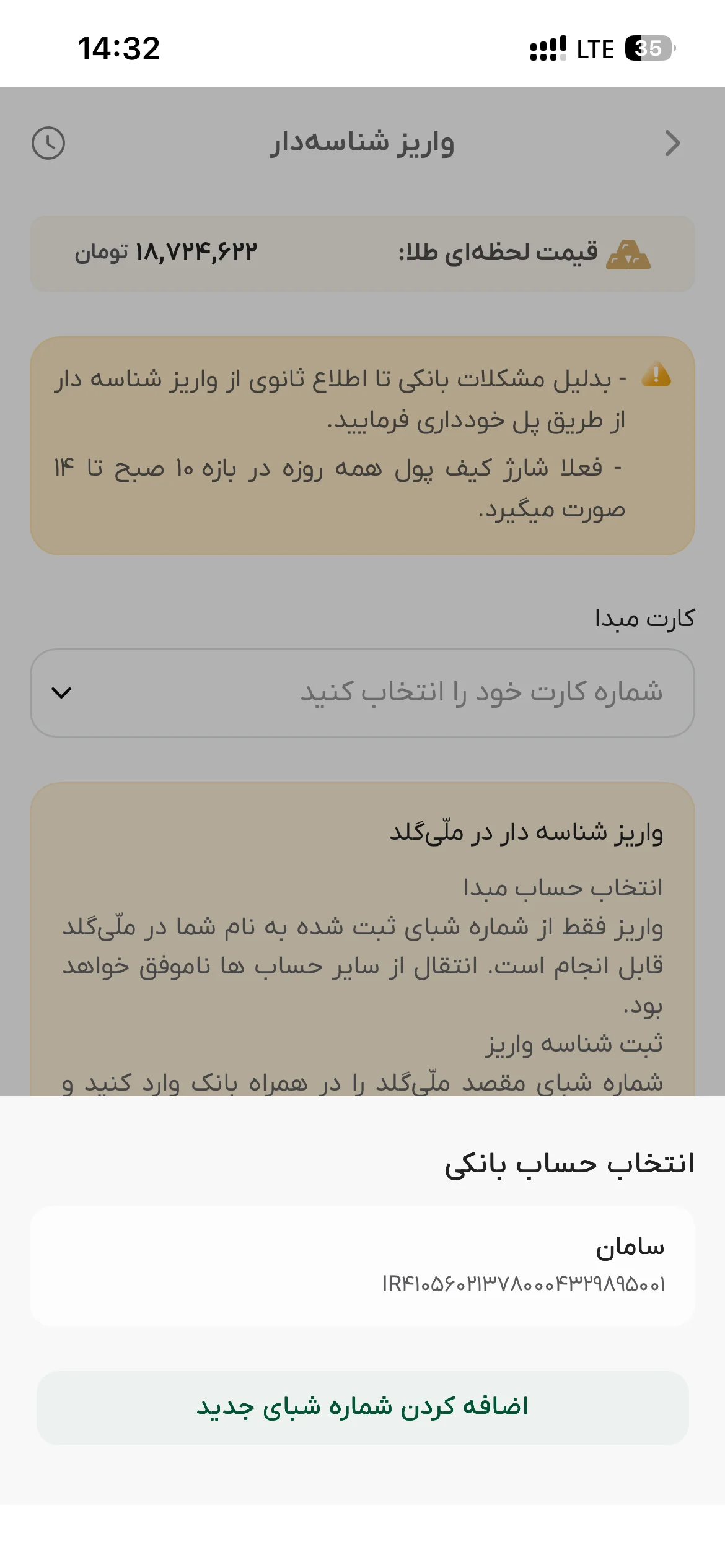Expand the source card number dropdown
The height and width of the screenshot is (1568, 725).
[362, 693]
